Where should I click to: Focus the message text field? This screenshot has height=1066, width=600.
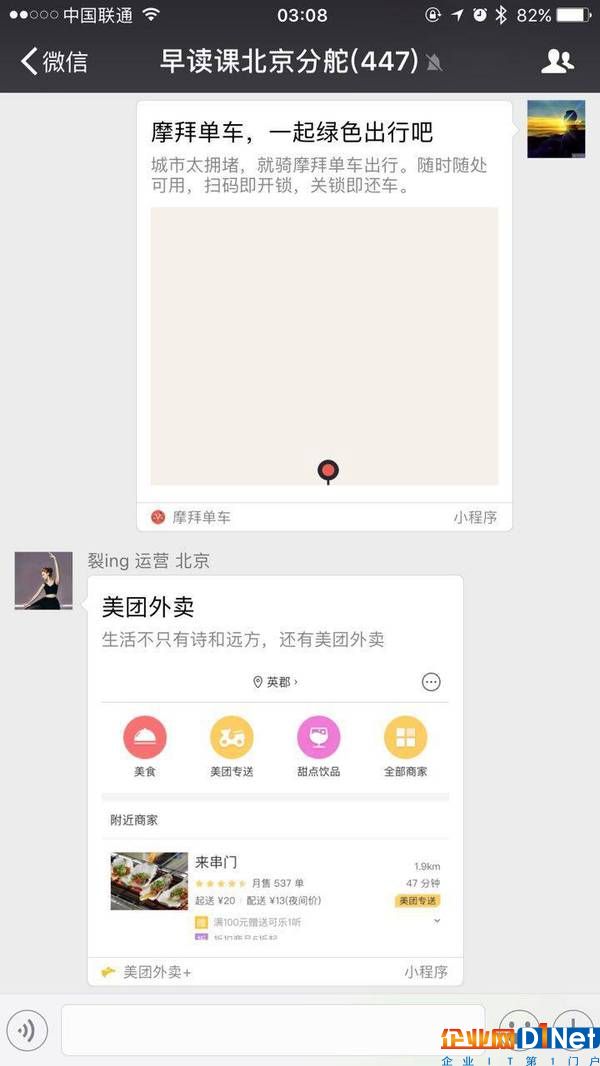point(272,1029)
